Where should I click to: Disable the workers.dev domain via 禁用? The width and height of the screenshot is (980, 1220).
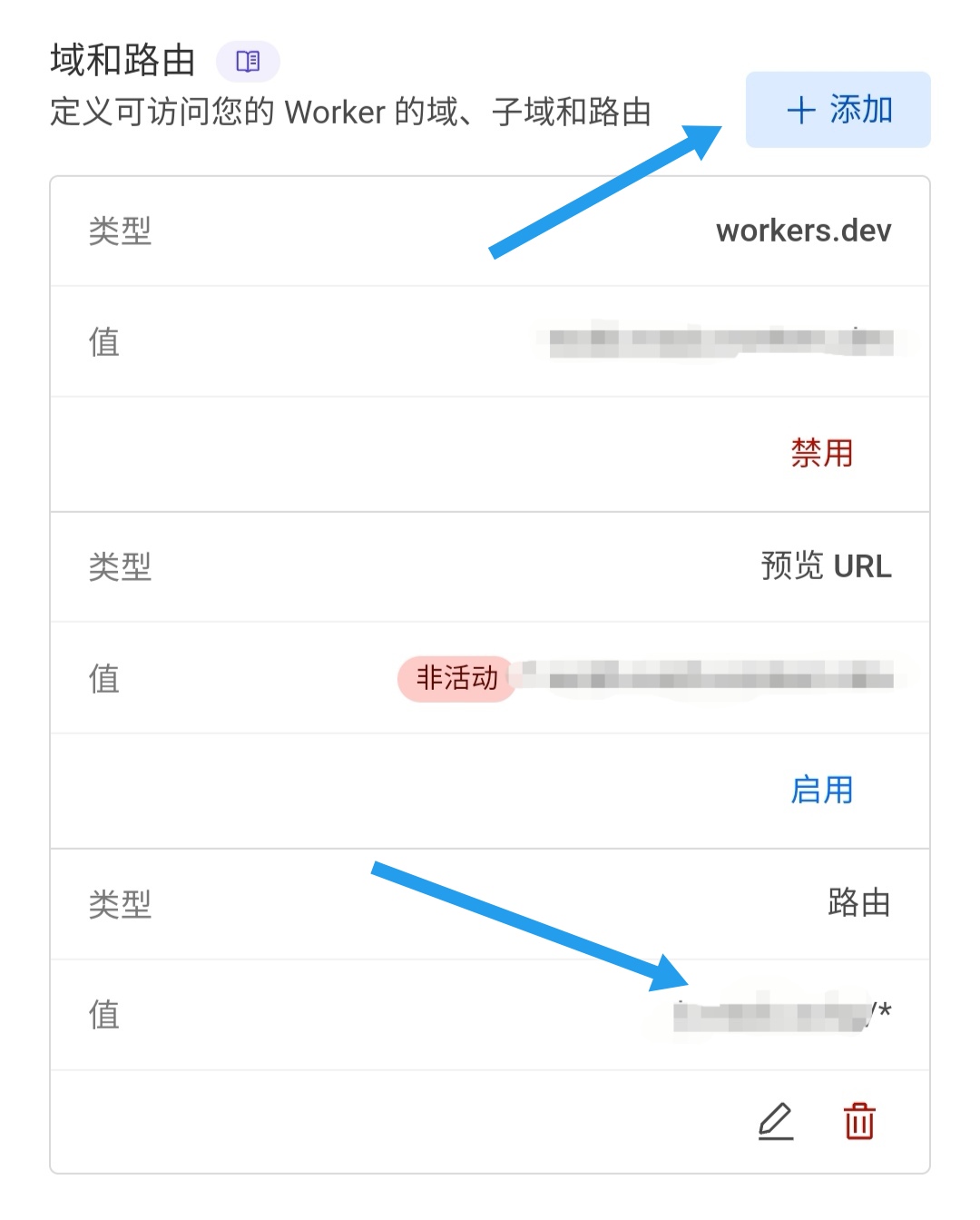tap(821, 453)
